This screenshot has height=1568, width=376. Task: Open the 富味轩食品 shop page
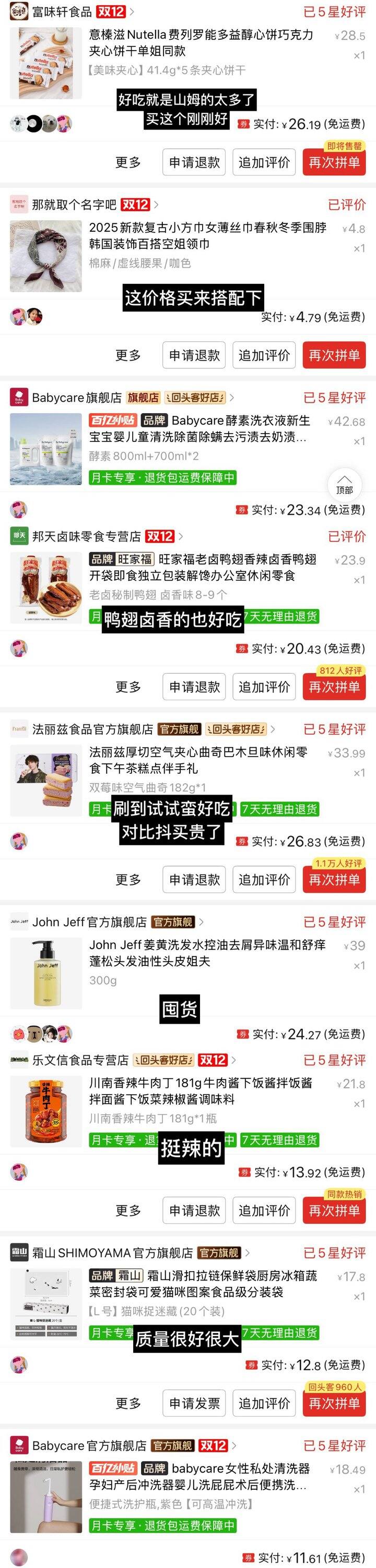tap(61, 11)
